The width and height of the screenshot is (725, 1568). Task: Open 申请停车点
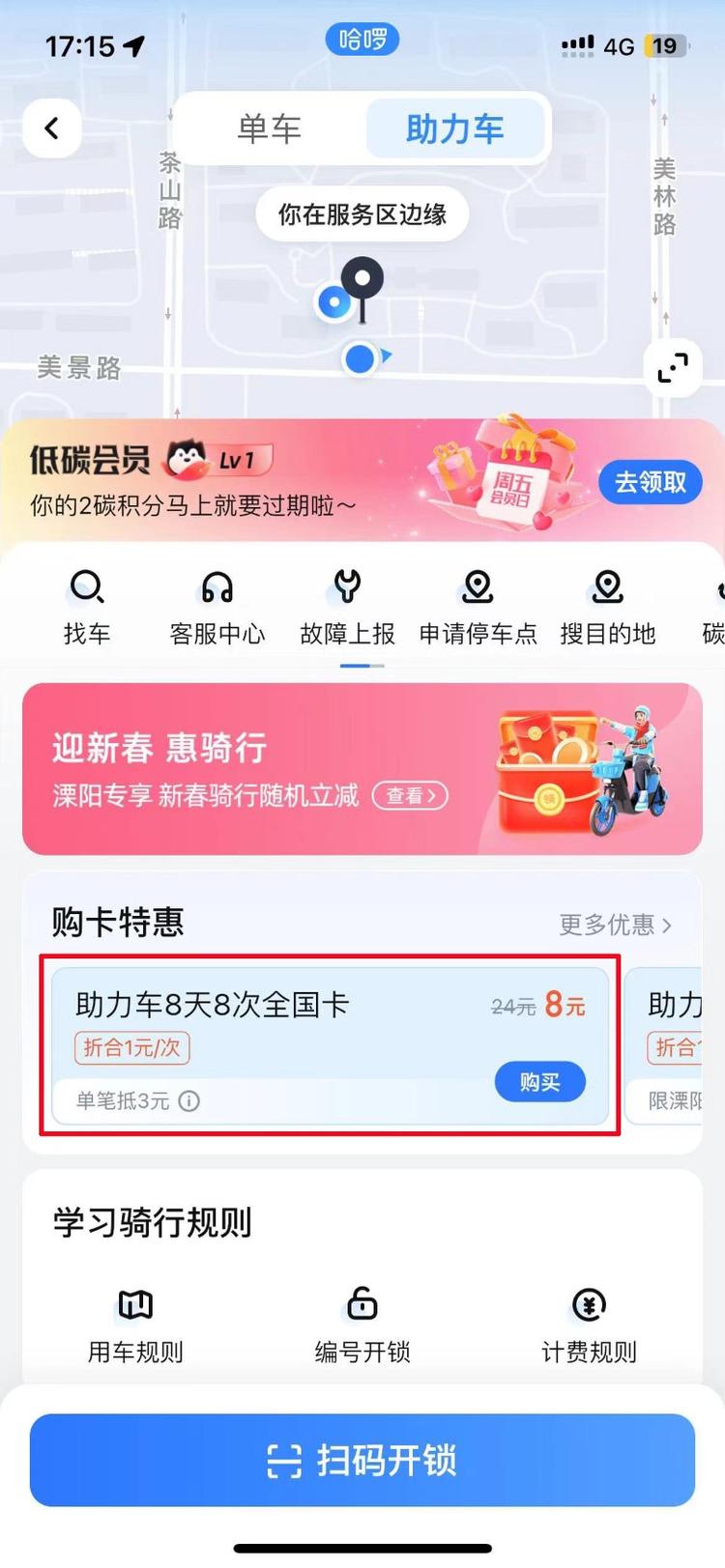pos(478,606)
